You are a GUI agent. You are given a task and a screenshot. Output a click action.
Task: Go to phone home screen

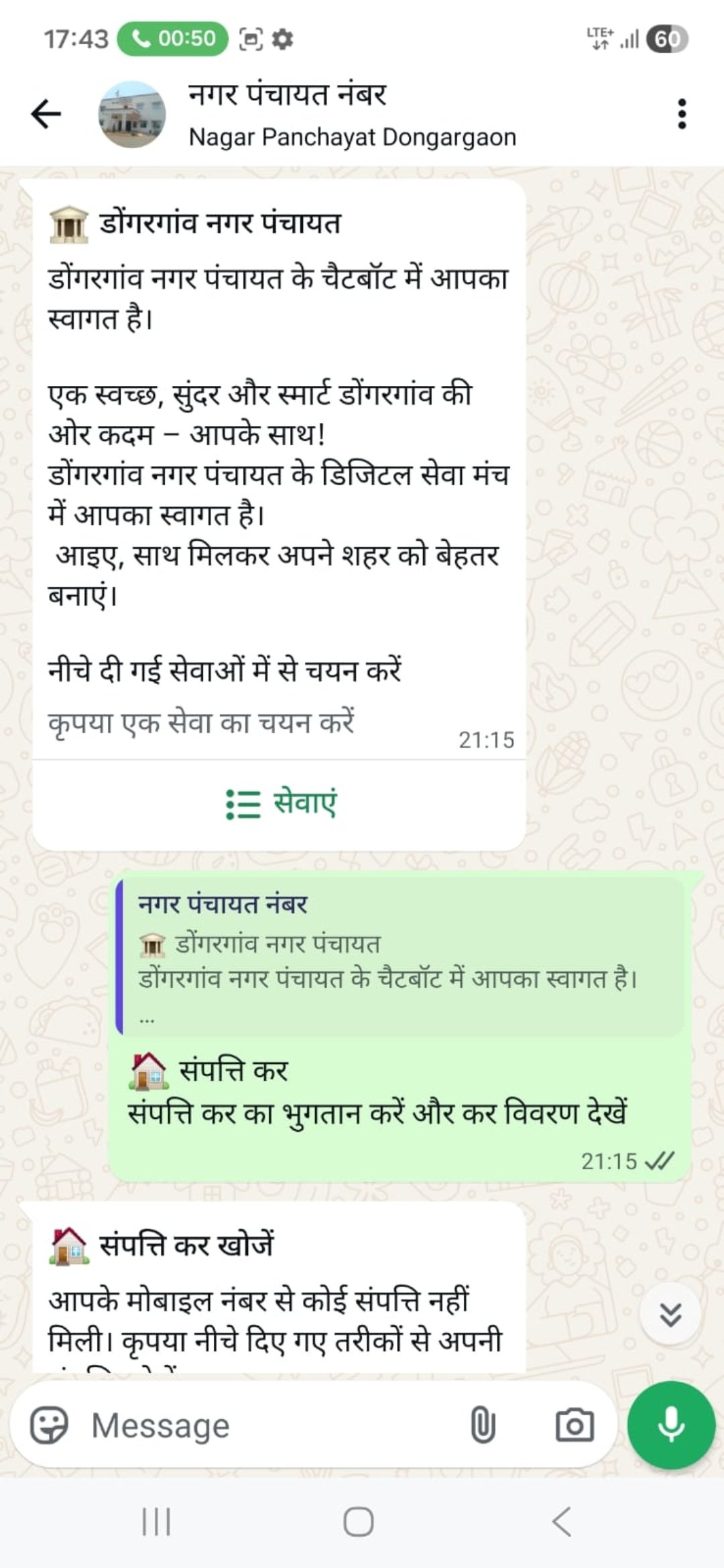pos(359,1522)
